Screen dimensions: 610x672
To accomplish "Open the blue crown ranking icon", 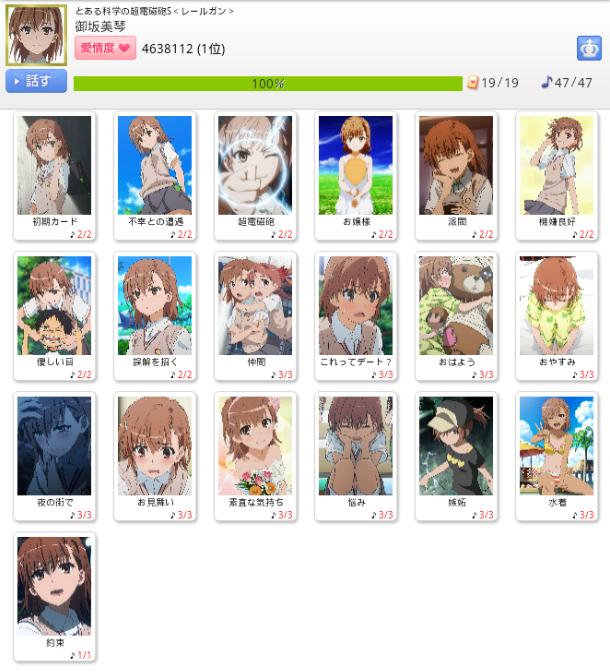I will pyautogui.click(x=588, y=48).
